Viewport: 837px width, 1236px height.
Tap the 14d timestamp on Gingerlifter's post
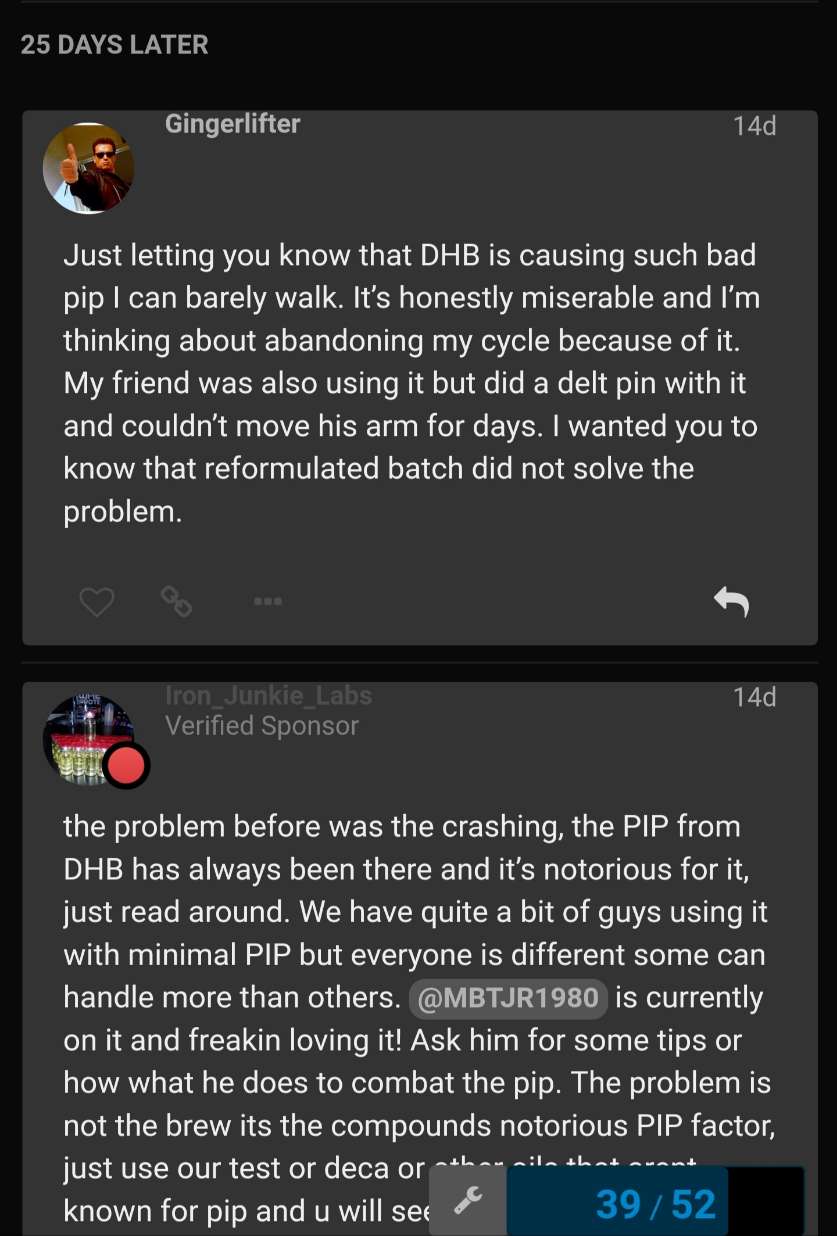coord(754,126)
